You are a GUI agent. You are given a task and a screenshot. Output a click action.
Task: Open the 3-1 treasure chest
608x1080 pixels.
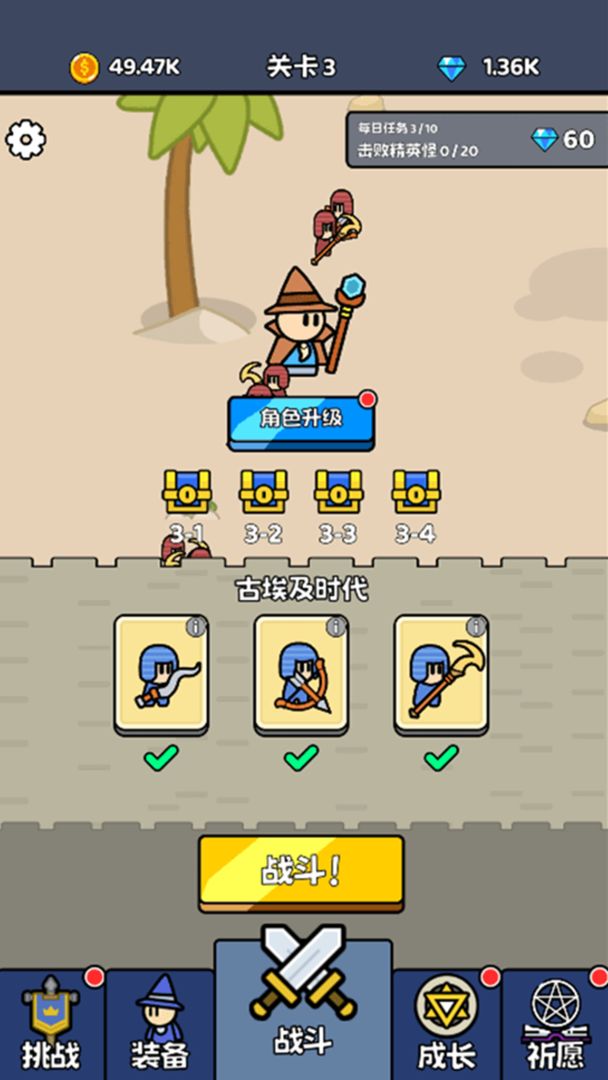(187, 492)
